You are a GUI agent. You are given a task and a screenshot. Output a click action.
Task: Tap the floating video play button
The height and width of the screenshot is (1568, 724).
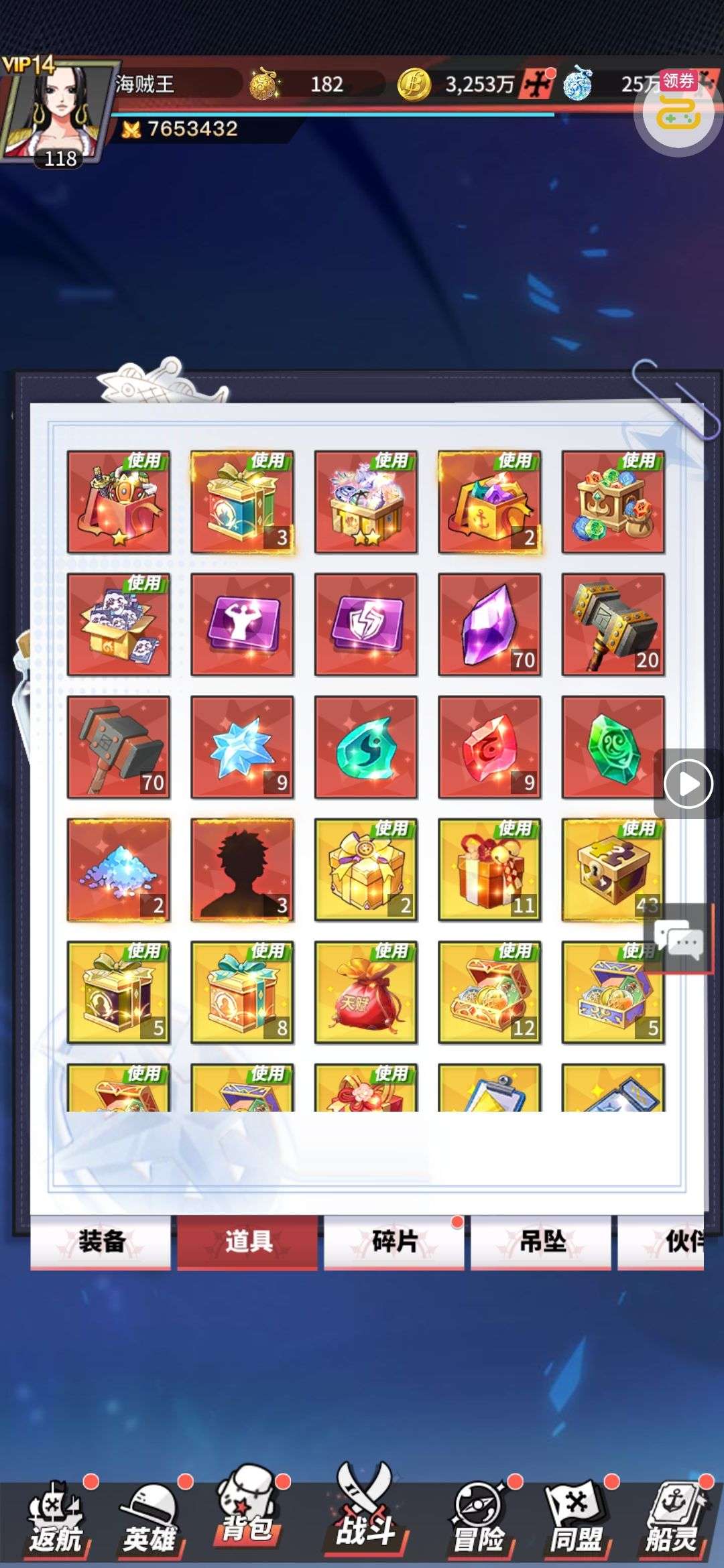688,783
